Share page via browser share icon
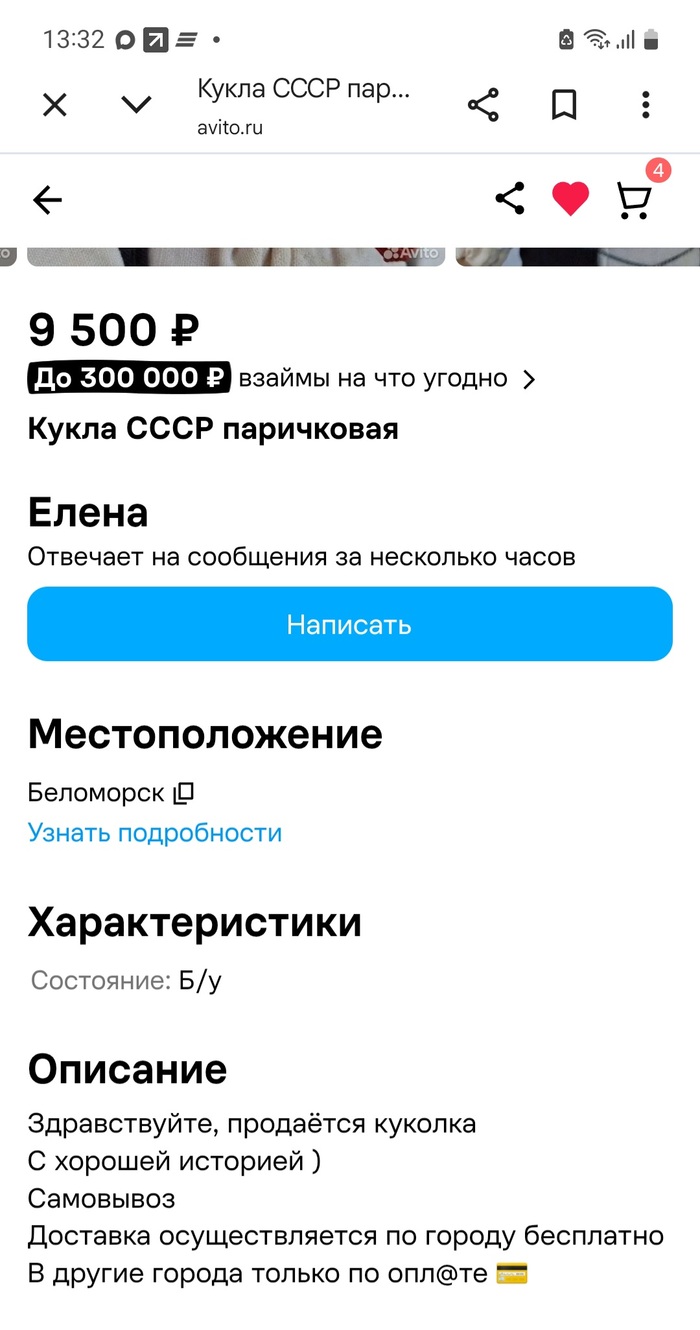 (483, 104)
